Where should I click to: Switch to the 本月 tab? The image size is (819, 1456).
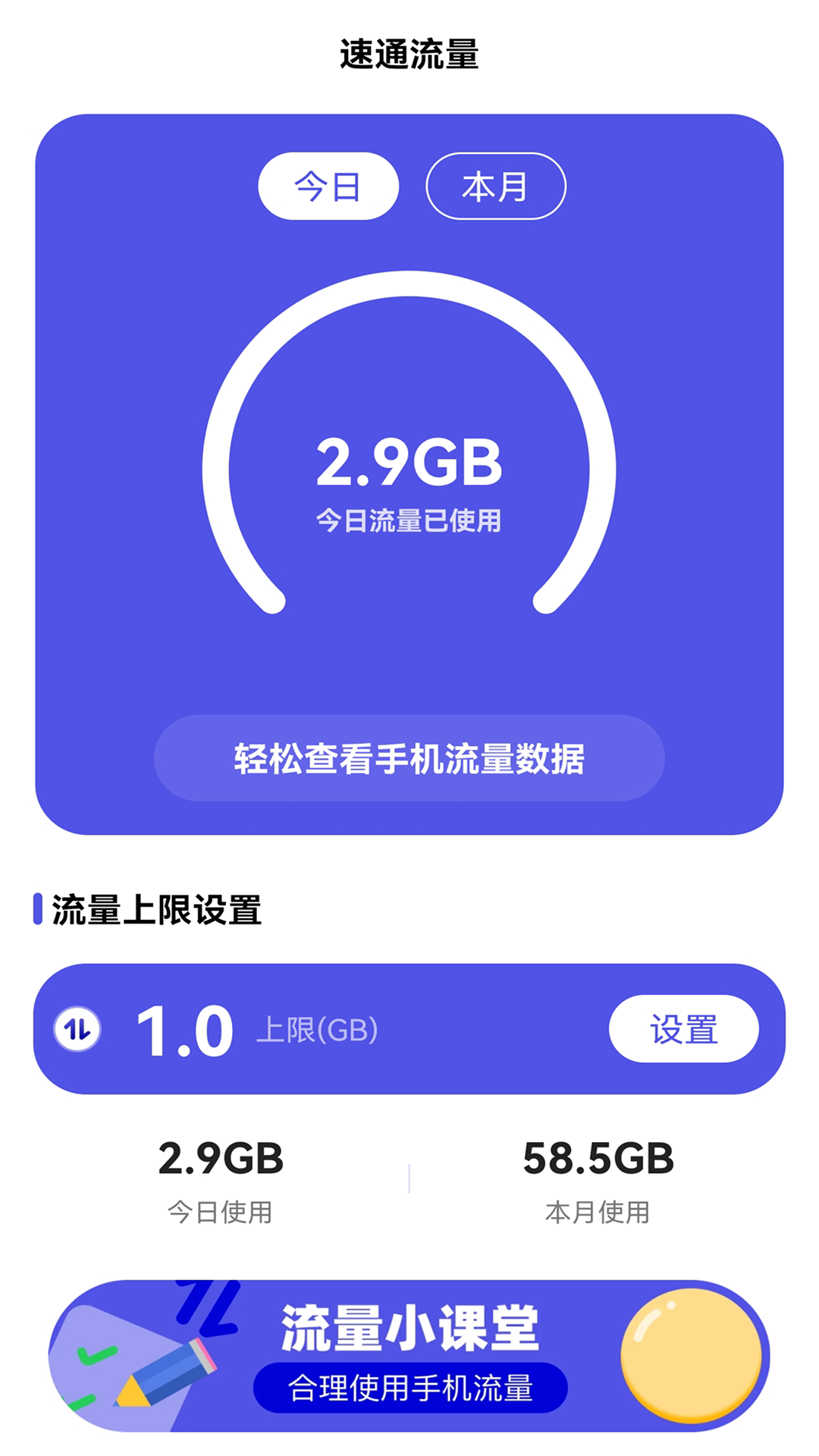point(494,187)
